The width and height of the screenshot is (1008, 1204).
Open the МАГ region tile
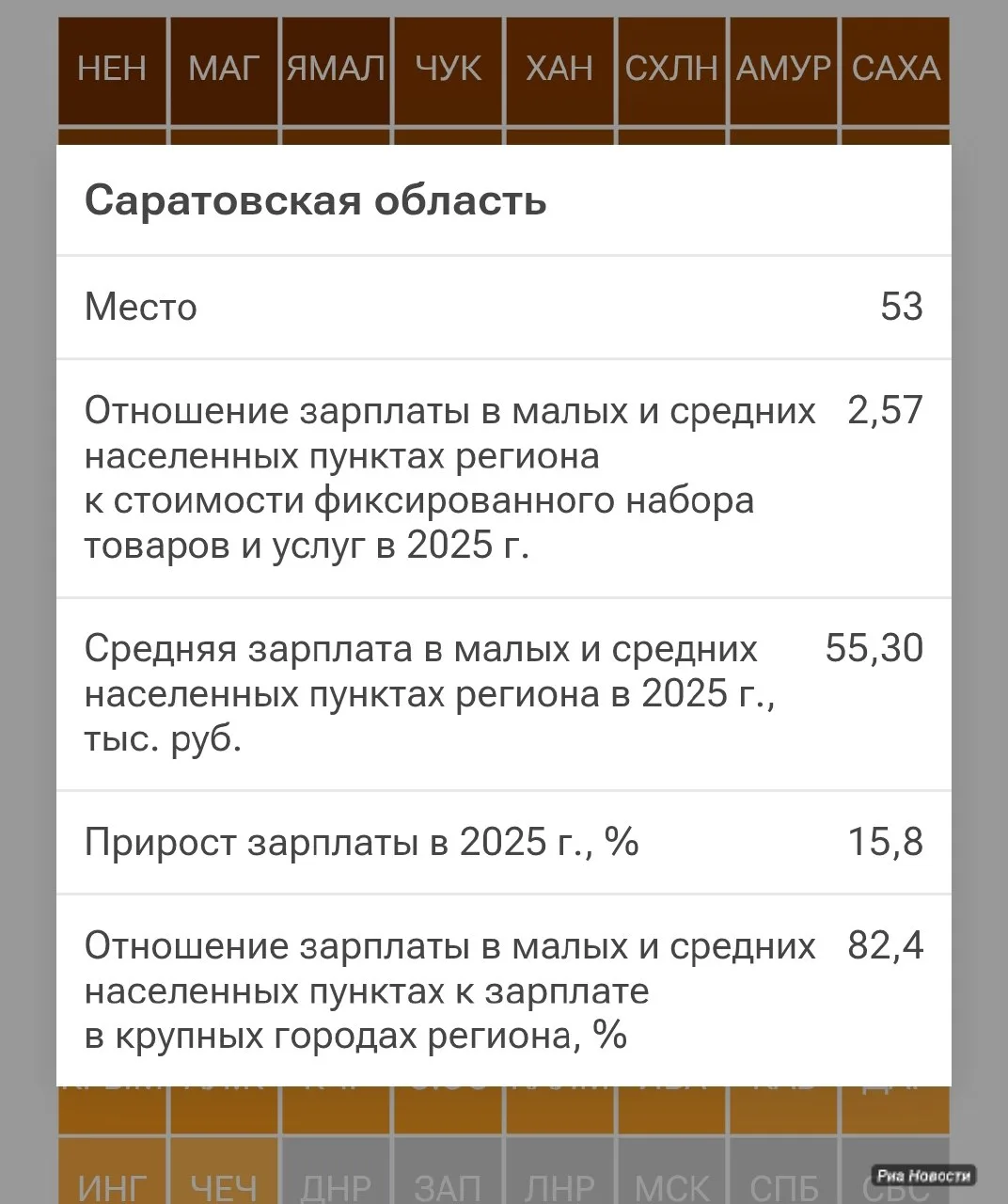pyautogui.click(x=224, y=70)
